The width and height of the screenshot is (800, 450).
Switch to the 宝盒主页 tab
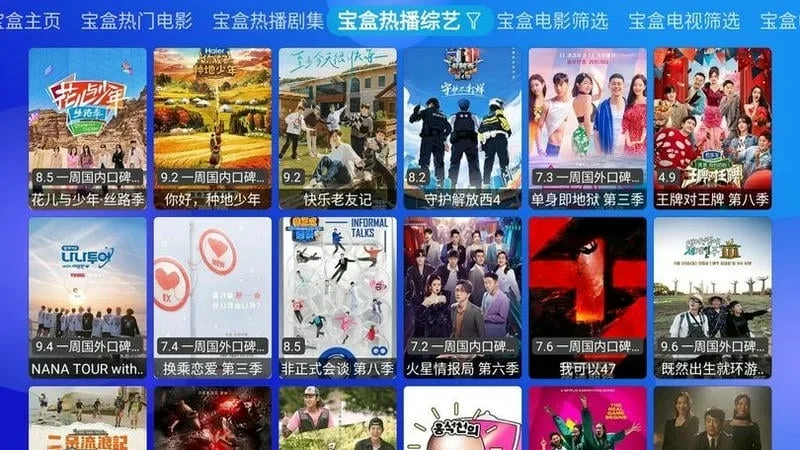click(x=30, y=20)
